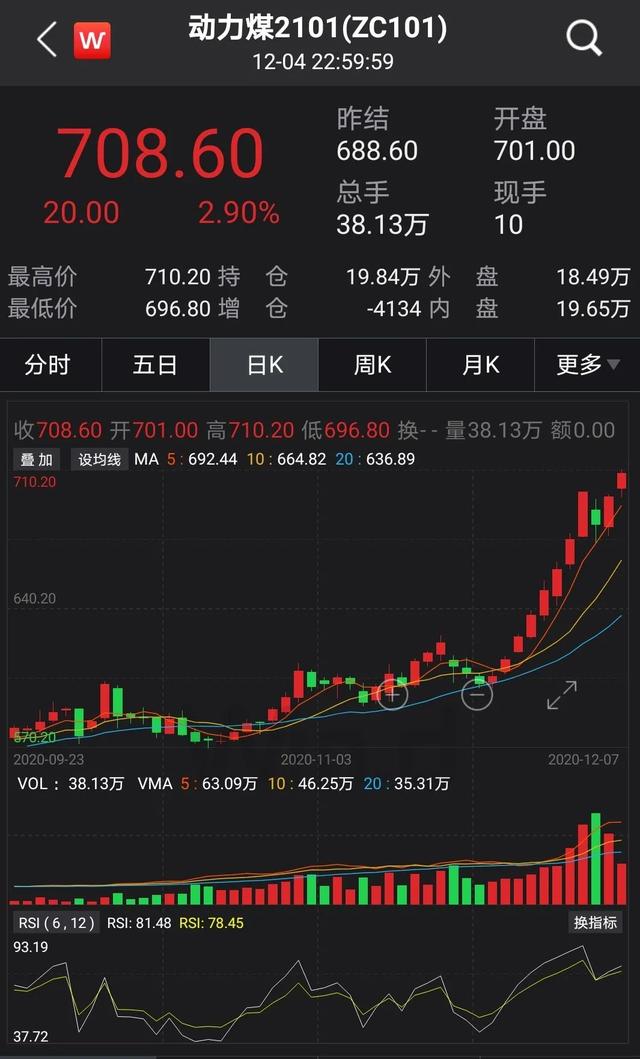Viewport: 640px width, 1059px height.
Task: Zoom in the chart with plus
Action: coord(392,694)
